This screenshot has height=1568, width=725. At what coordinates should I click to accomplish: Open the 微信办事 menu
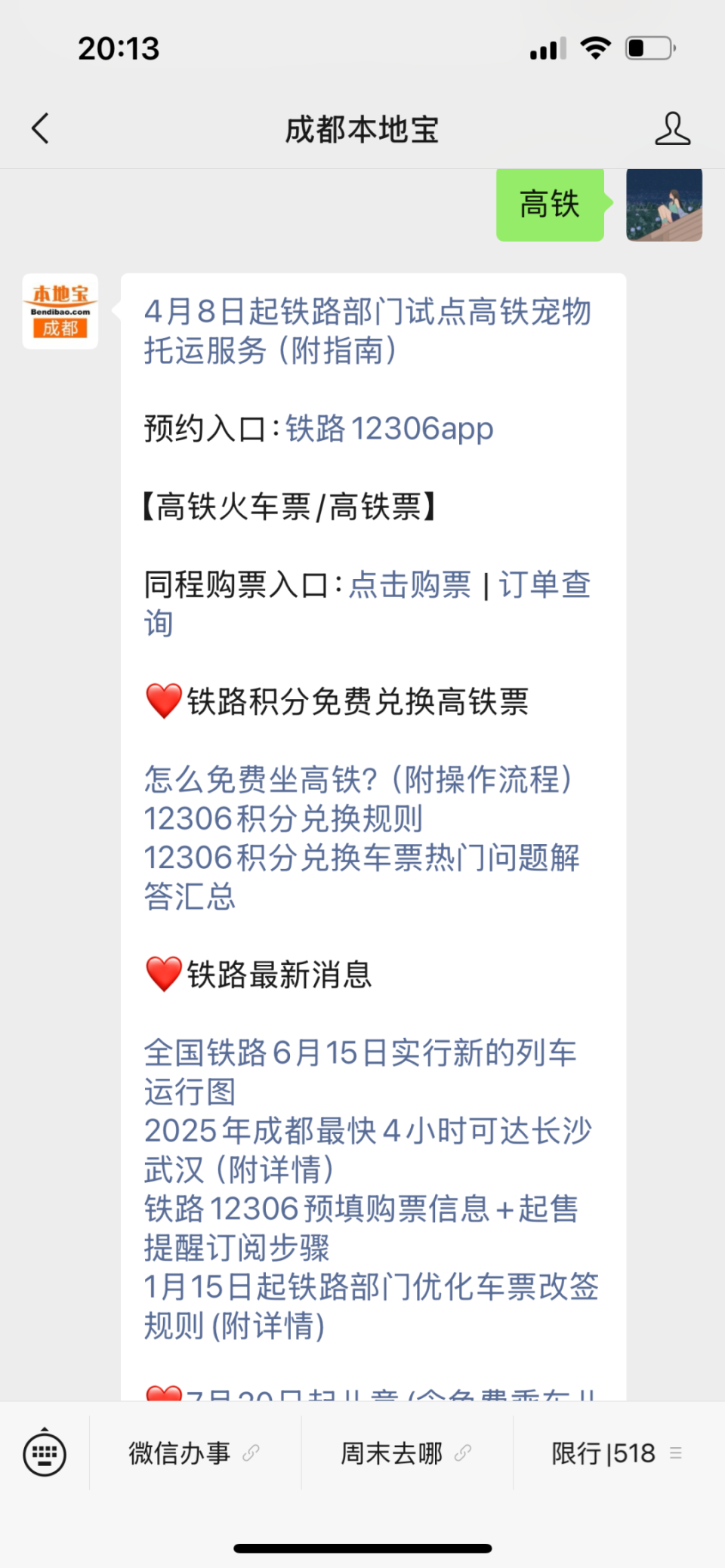click(x=179, y=1452)
